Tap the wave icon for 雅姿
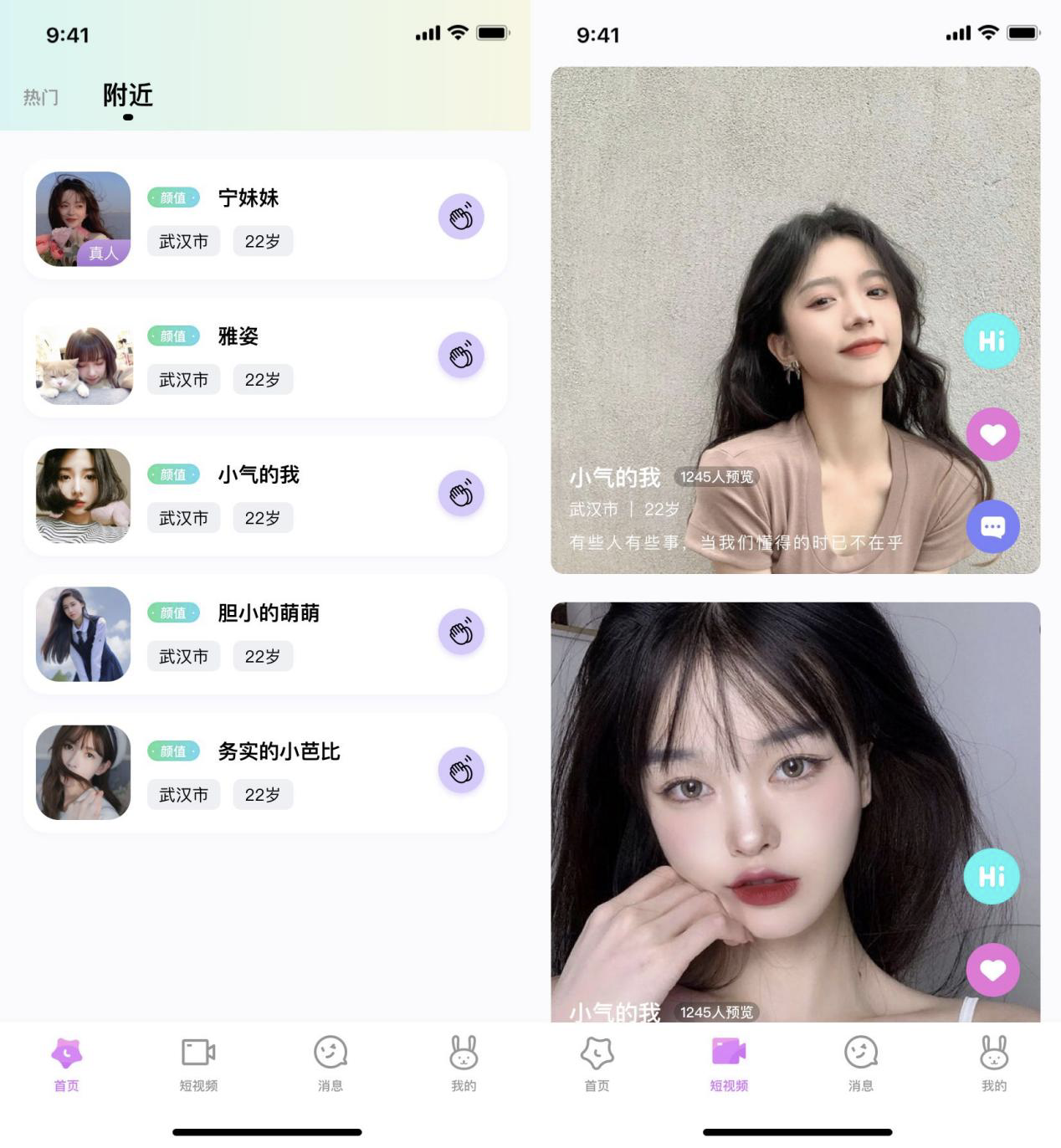Screen dimensions: 1061x1148 point(461,356)
